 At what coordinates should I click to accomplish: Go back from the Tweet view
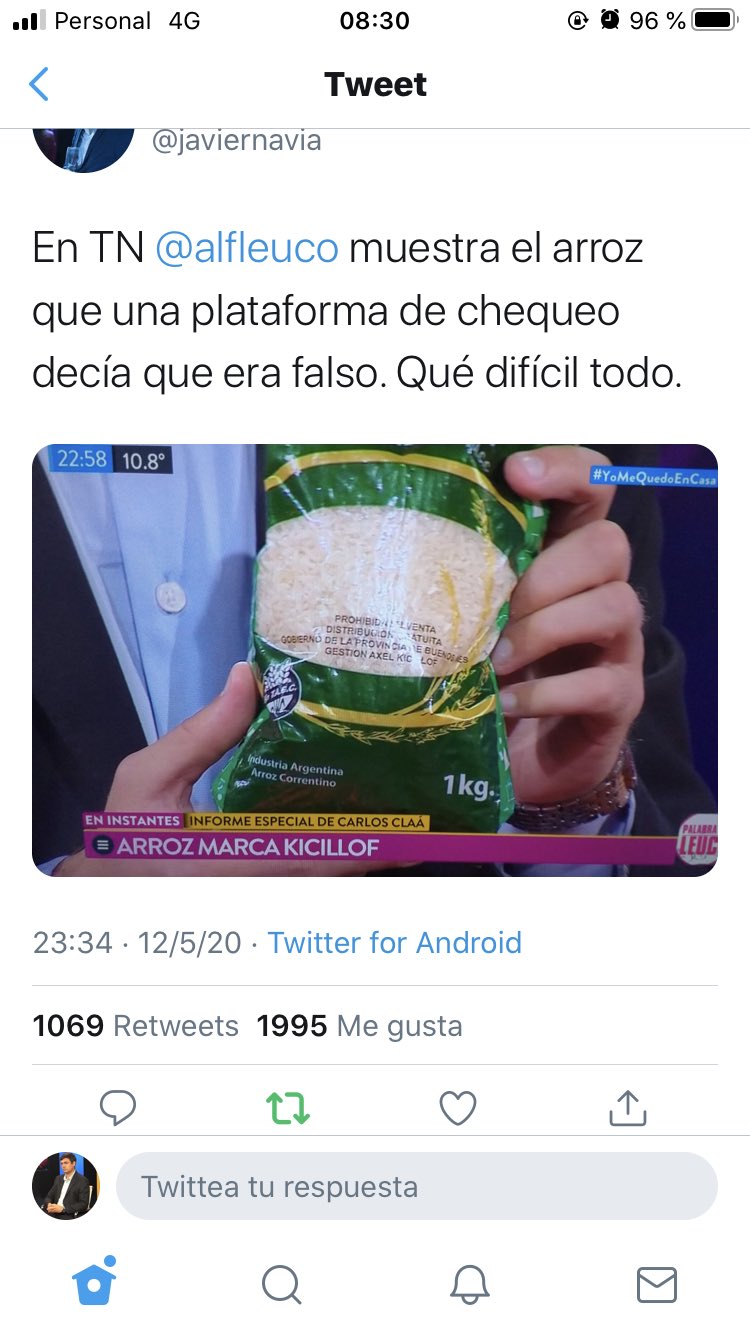(x=39, y=85)
